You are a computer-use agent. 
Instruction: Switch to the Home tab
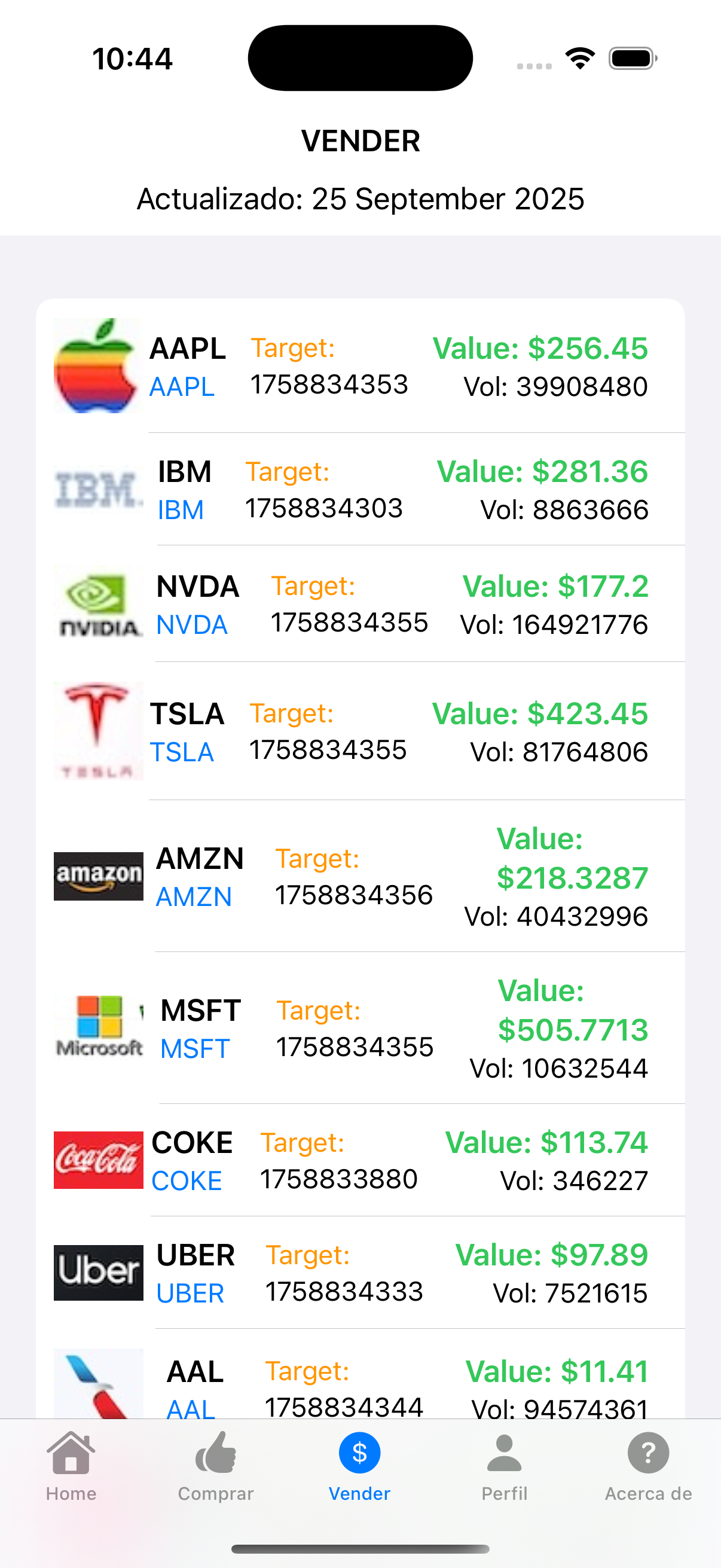coord(71,1467)
